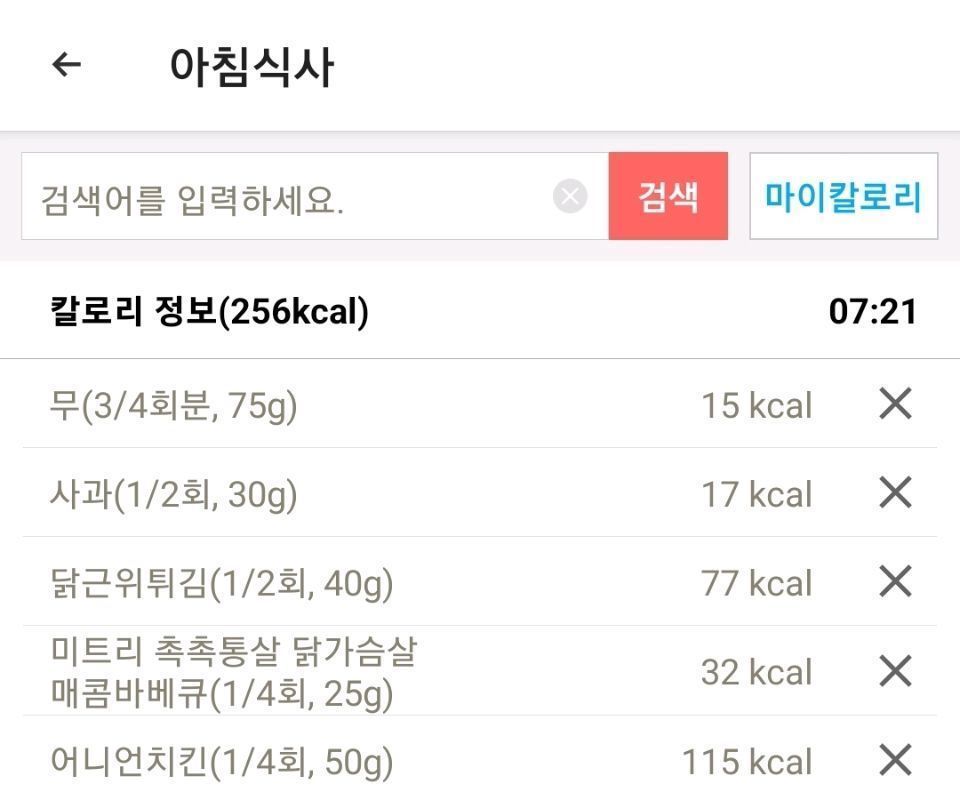Go back from the 아침식사 screen

tap(66, 66)
